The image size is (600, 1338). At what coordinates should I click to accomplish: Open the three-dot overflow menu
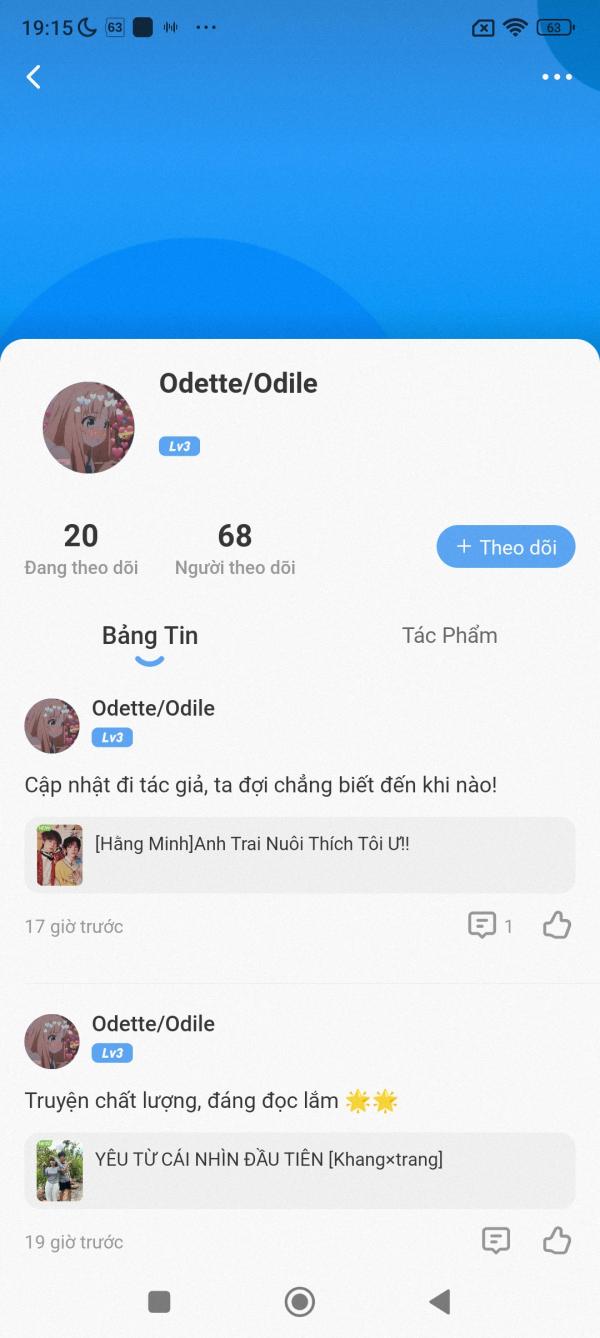coord(557,77)
